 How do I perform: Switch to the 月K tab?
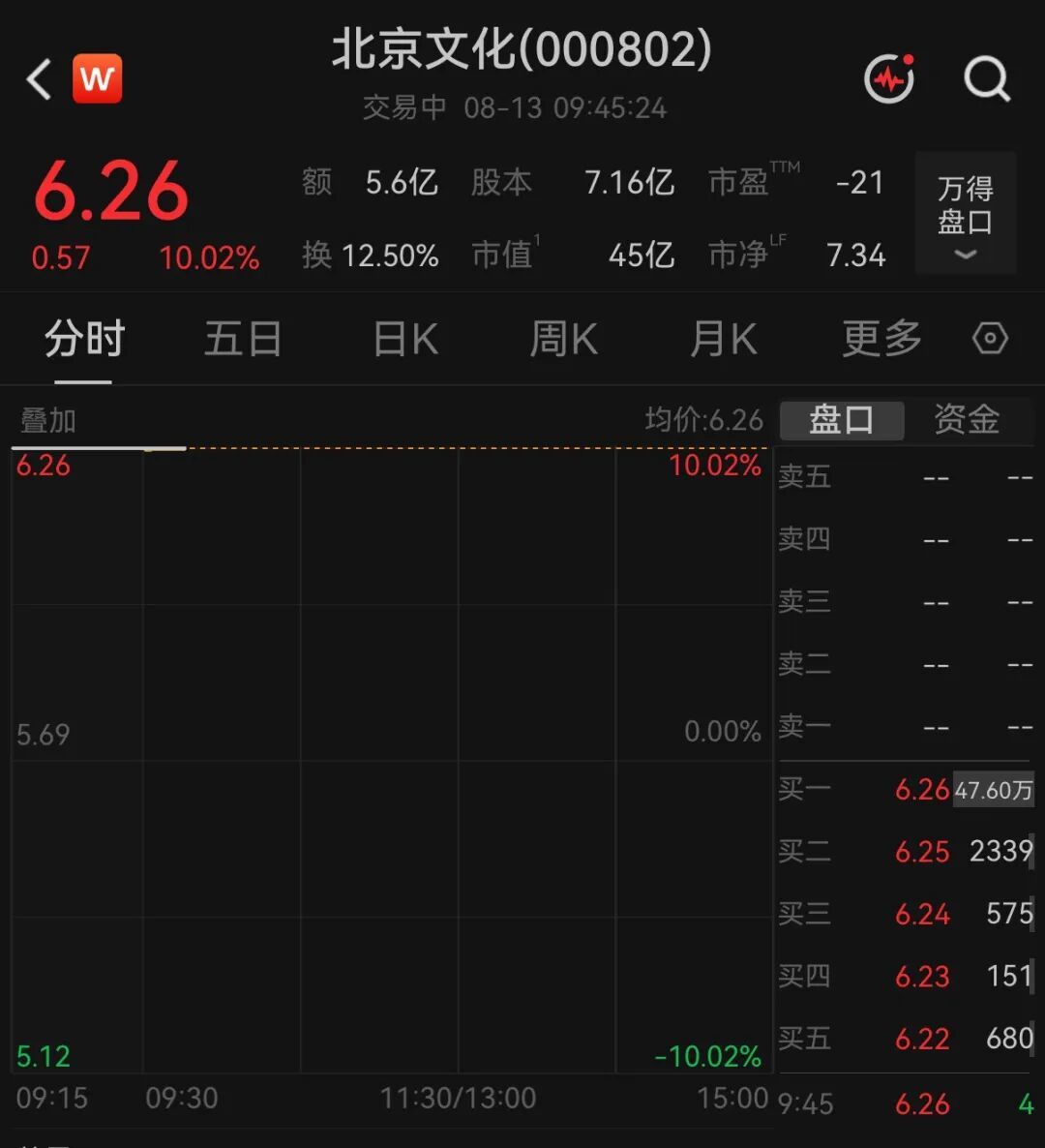(723, 339)
